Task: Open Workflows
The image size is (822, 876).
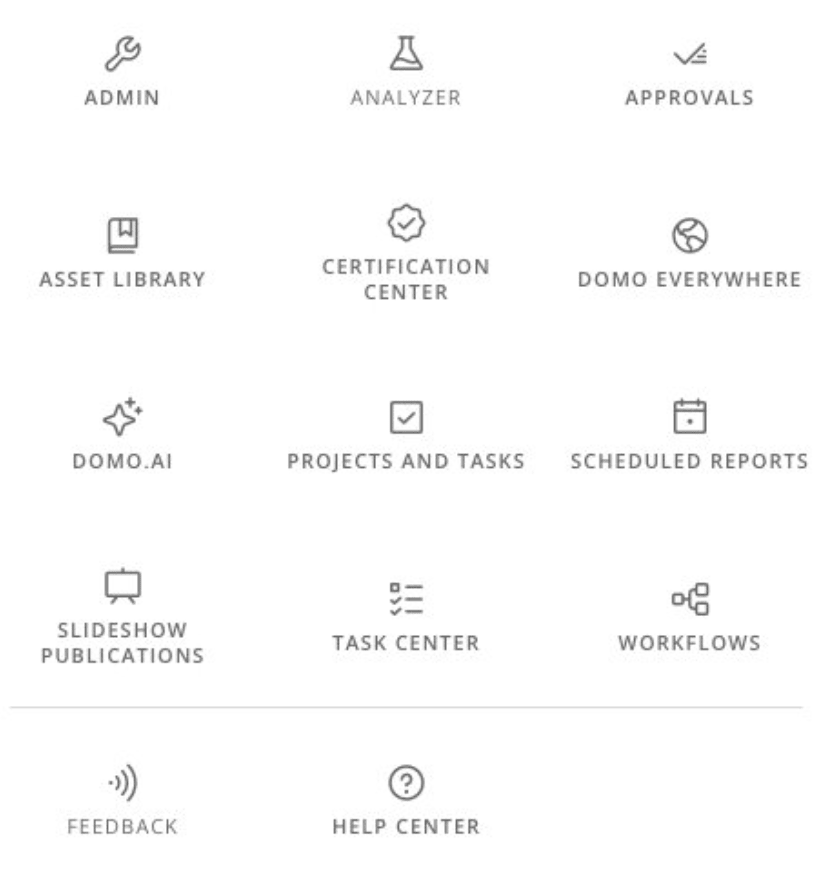Action: pos(689,618)
